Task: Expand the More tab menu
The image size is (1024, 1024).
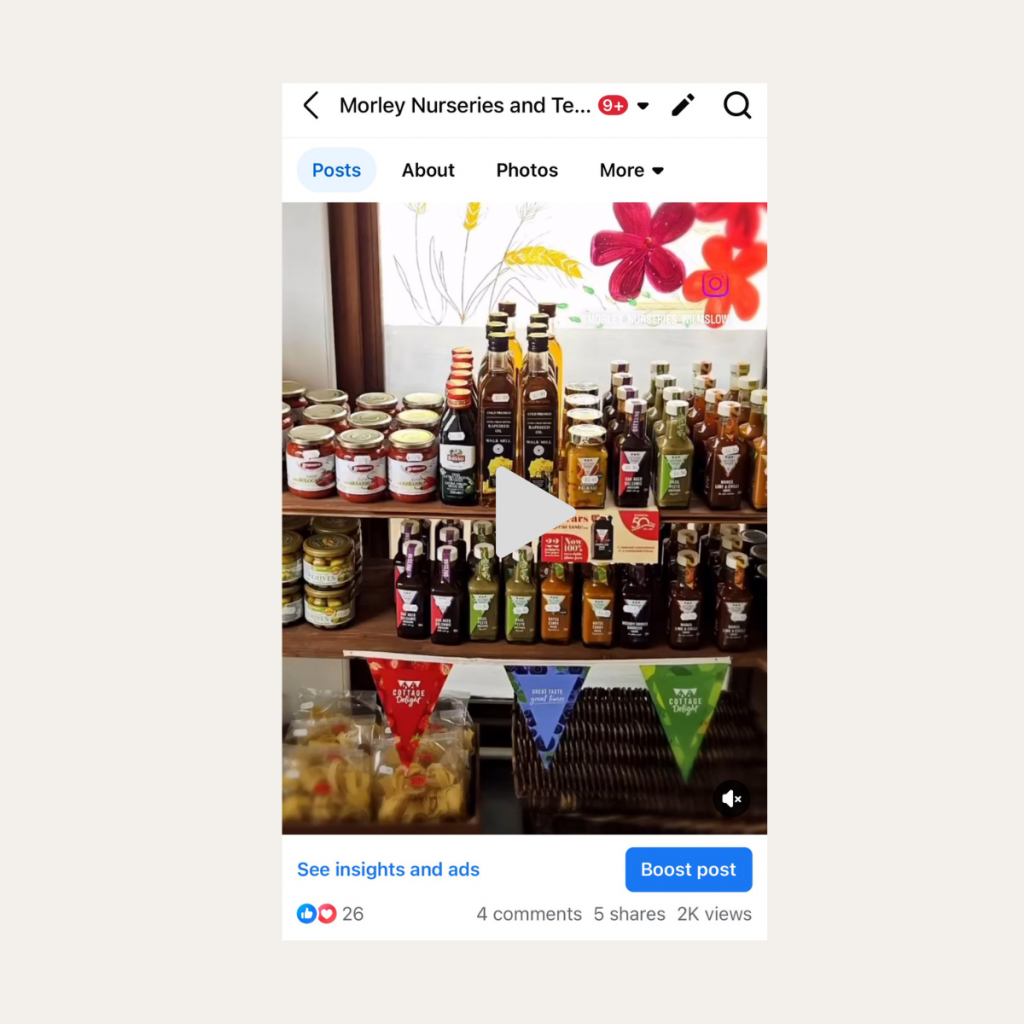Action: (x=631, y=170)
